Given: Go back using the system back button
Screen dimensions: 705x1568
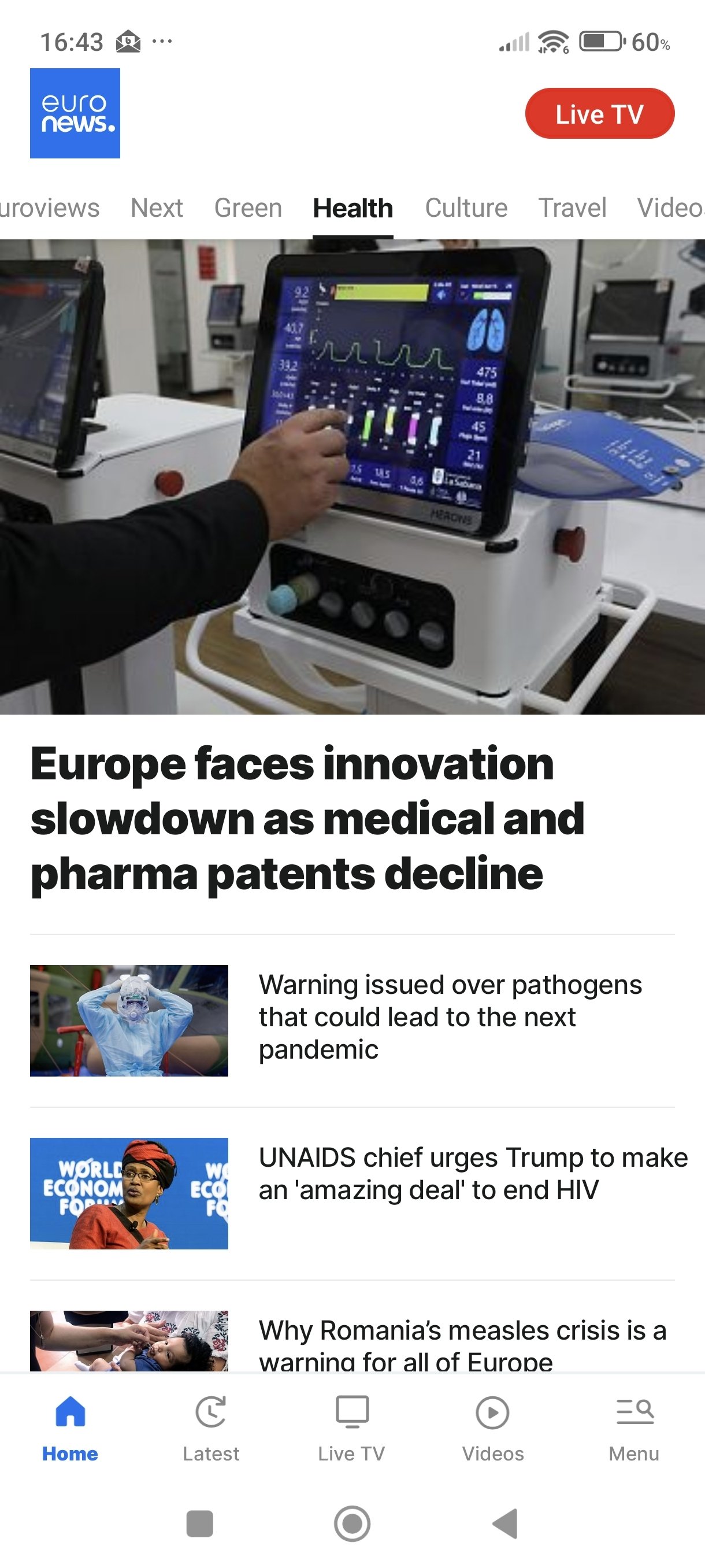Looking at the screenshot, I should coord(505,1523).
